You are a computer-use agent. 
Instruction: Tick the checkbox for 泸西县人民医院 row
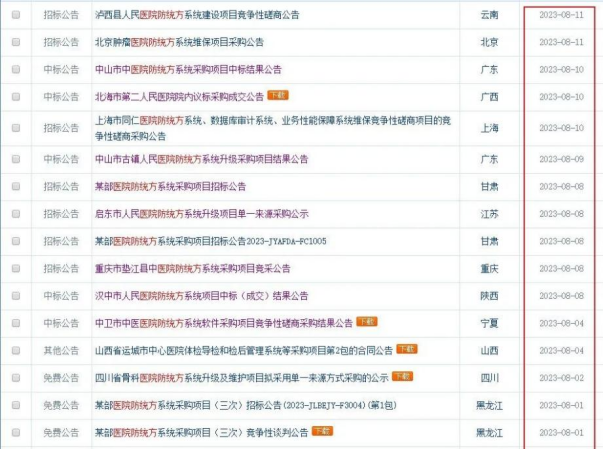(x=15, y=16)
